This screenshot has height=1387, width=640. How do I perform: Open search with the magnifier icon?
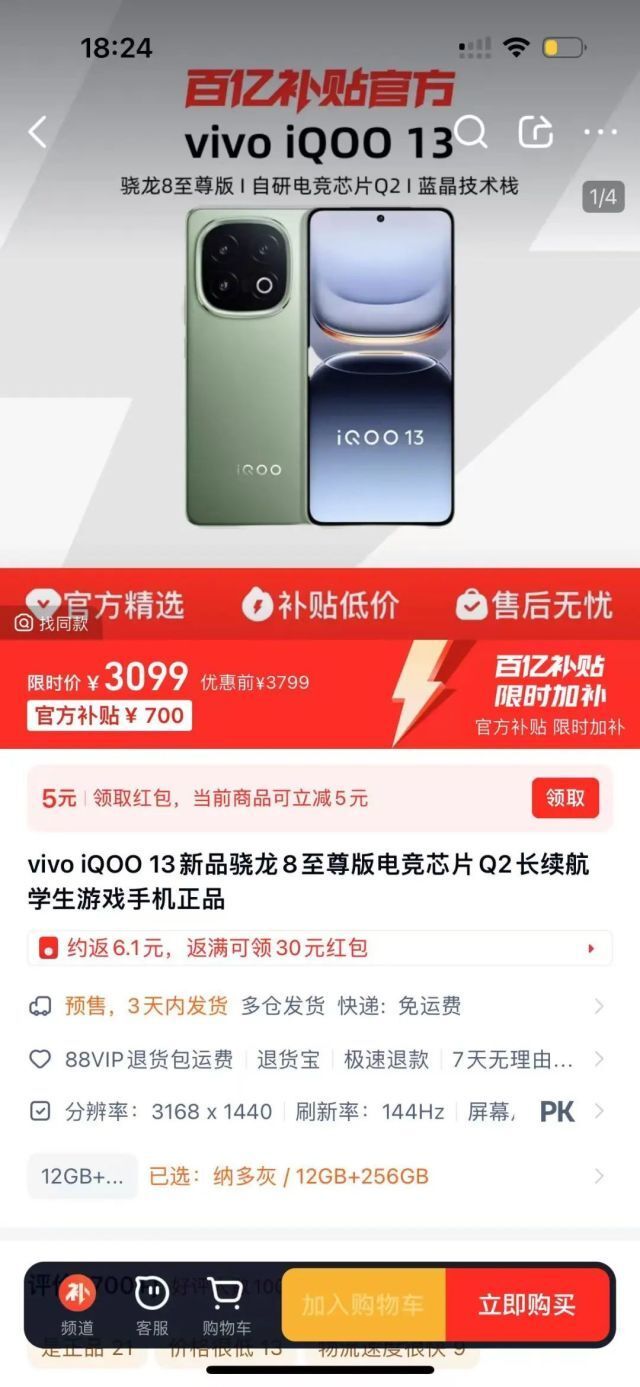pos(470,132)
